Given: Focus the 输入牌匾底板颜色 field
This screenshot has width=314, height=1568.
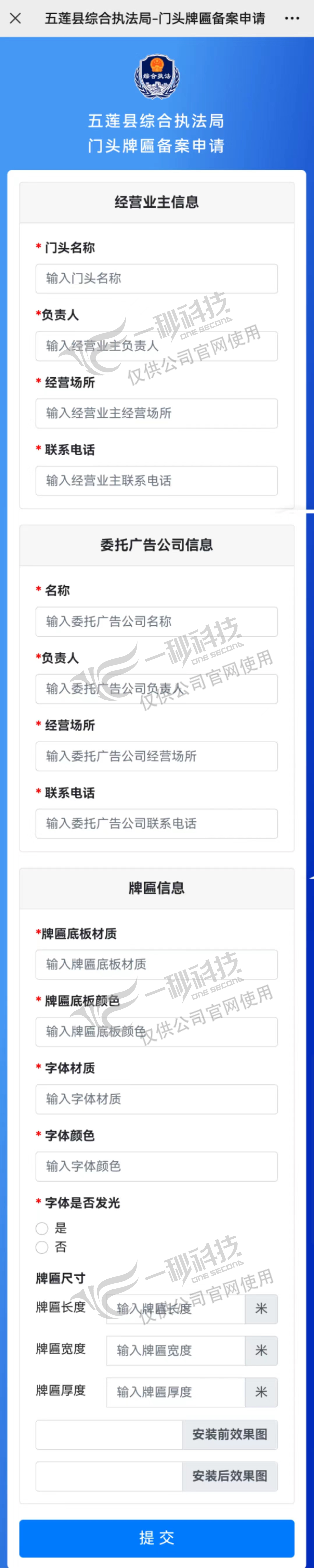Looking at the screenshot, I should tap(156, 1032).
